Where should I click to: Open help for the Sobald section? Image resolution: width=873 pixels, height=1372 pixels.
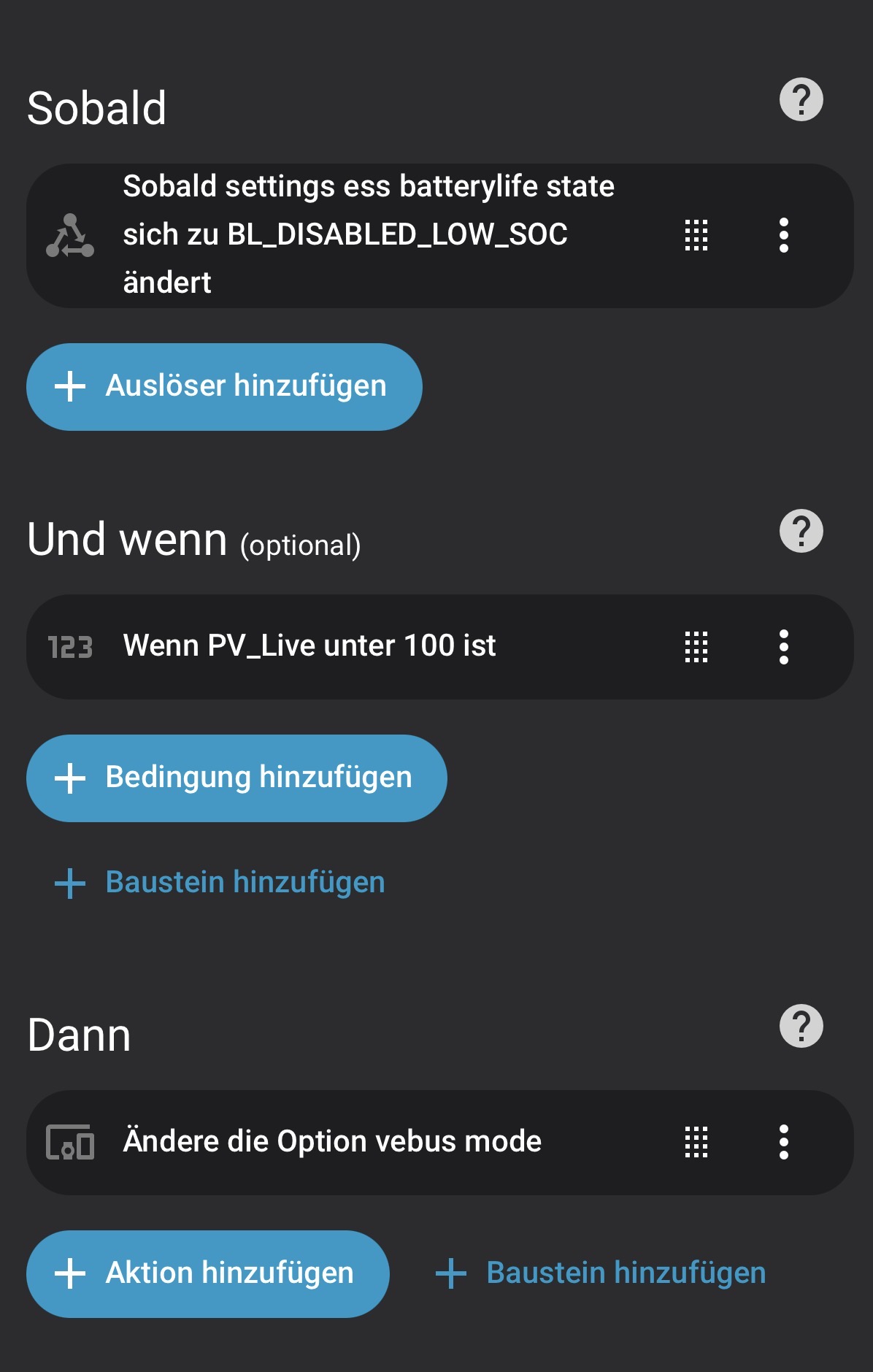pyautogui.click(x=801, y=99)
